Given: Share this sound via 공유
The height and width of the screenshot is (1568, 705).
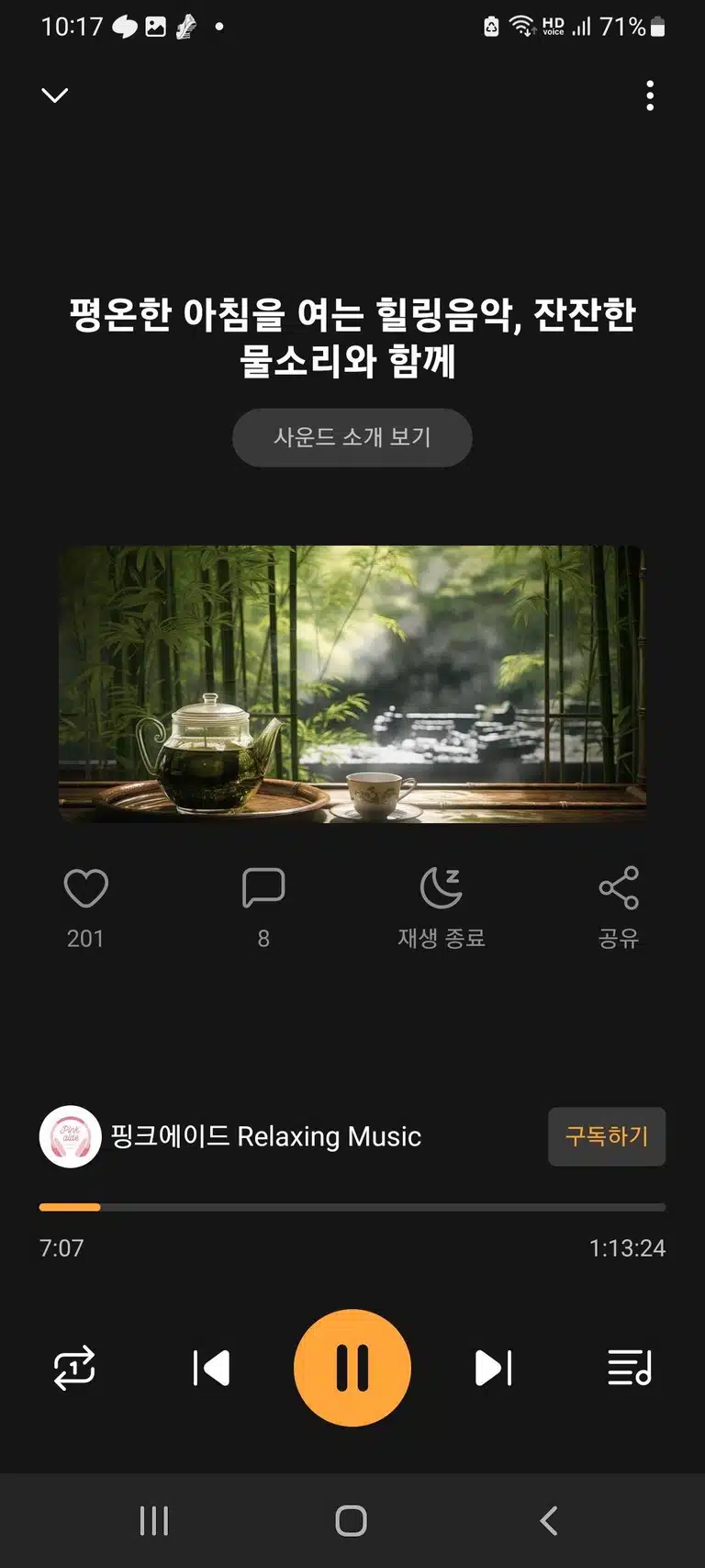Looking at the screenshot, I should 619,908.
